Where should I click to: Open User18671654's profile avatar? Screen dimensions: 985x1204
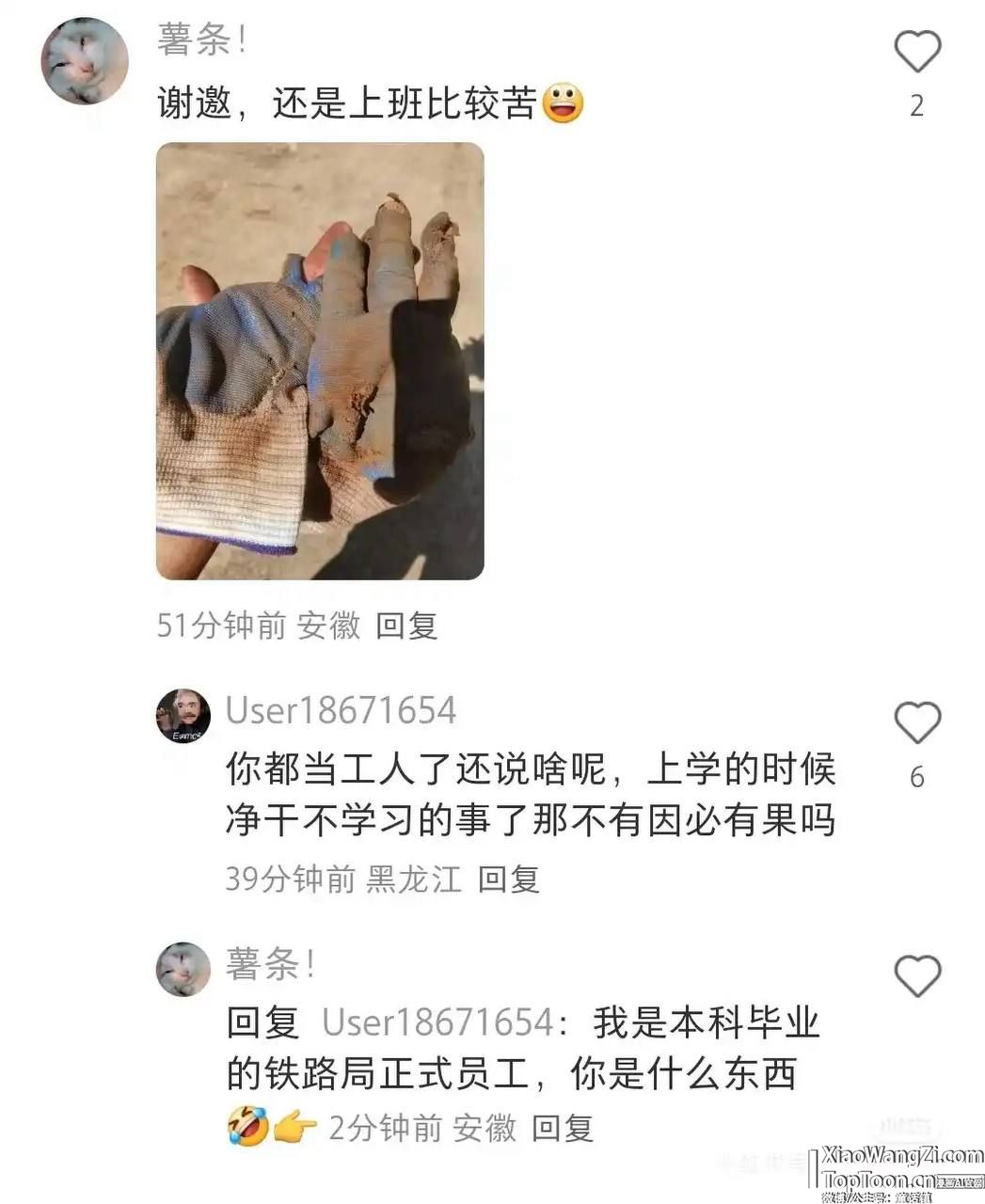coord(183,716)
